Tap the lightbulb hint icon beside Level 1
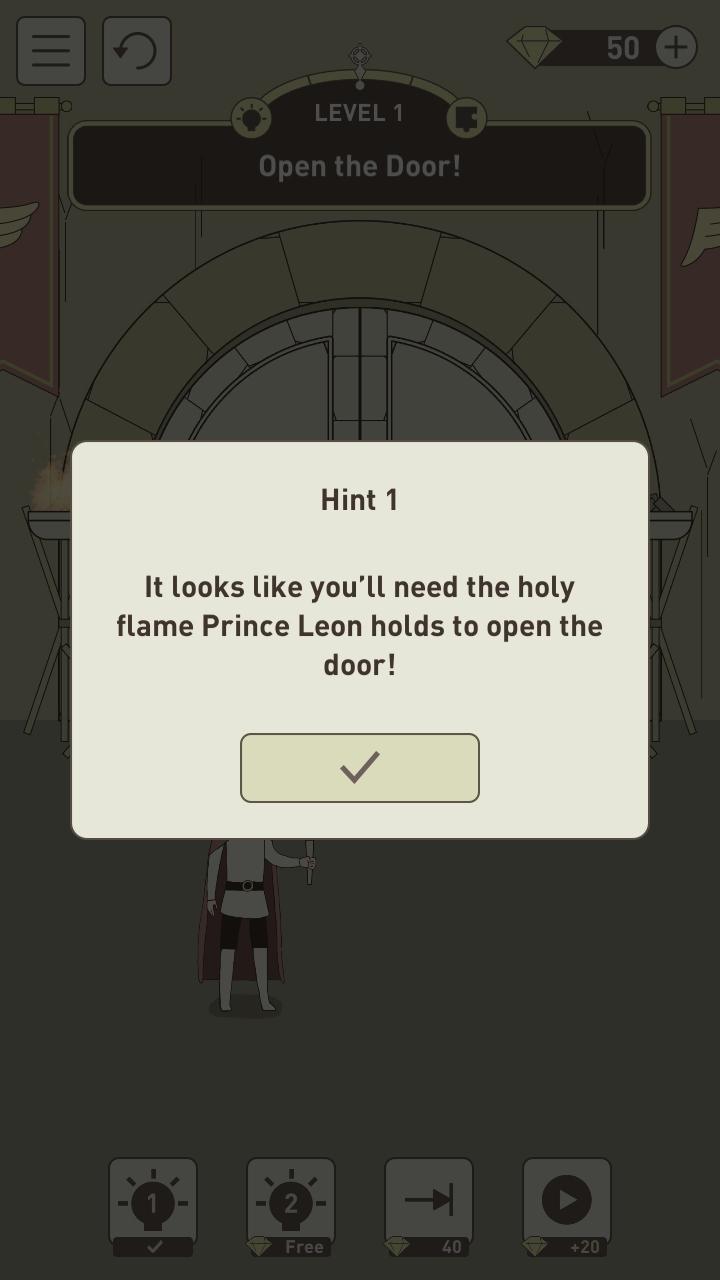The height and width of the screenshot is (1280, 720). click(252, 119)
